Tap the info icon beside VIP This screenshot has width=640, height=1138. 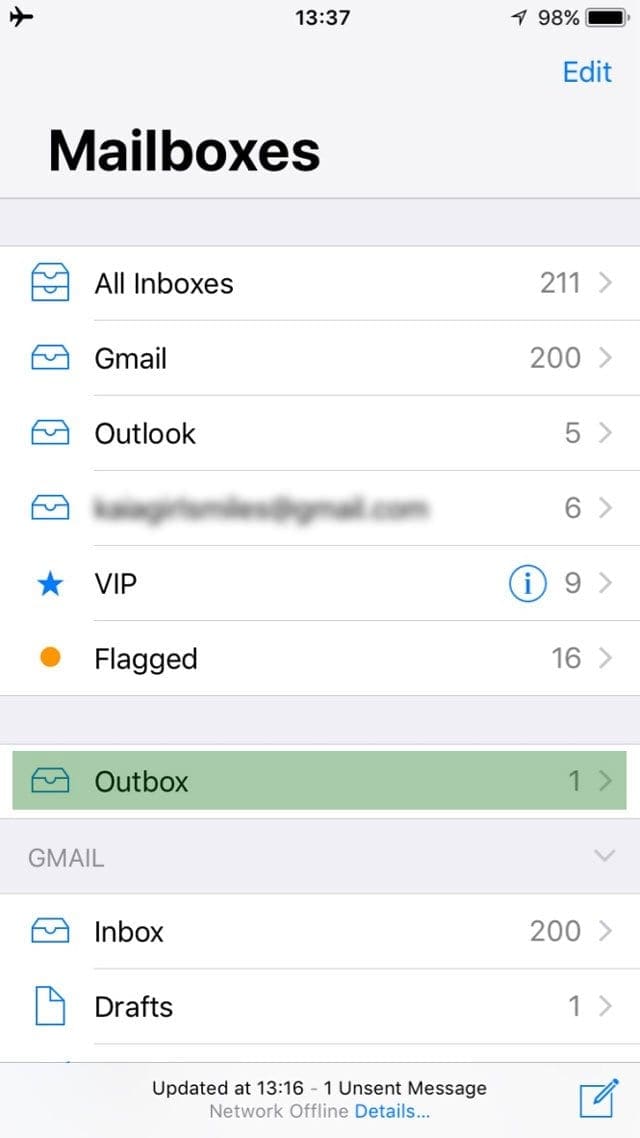coord(528,584)
